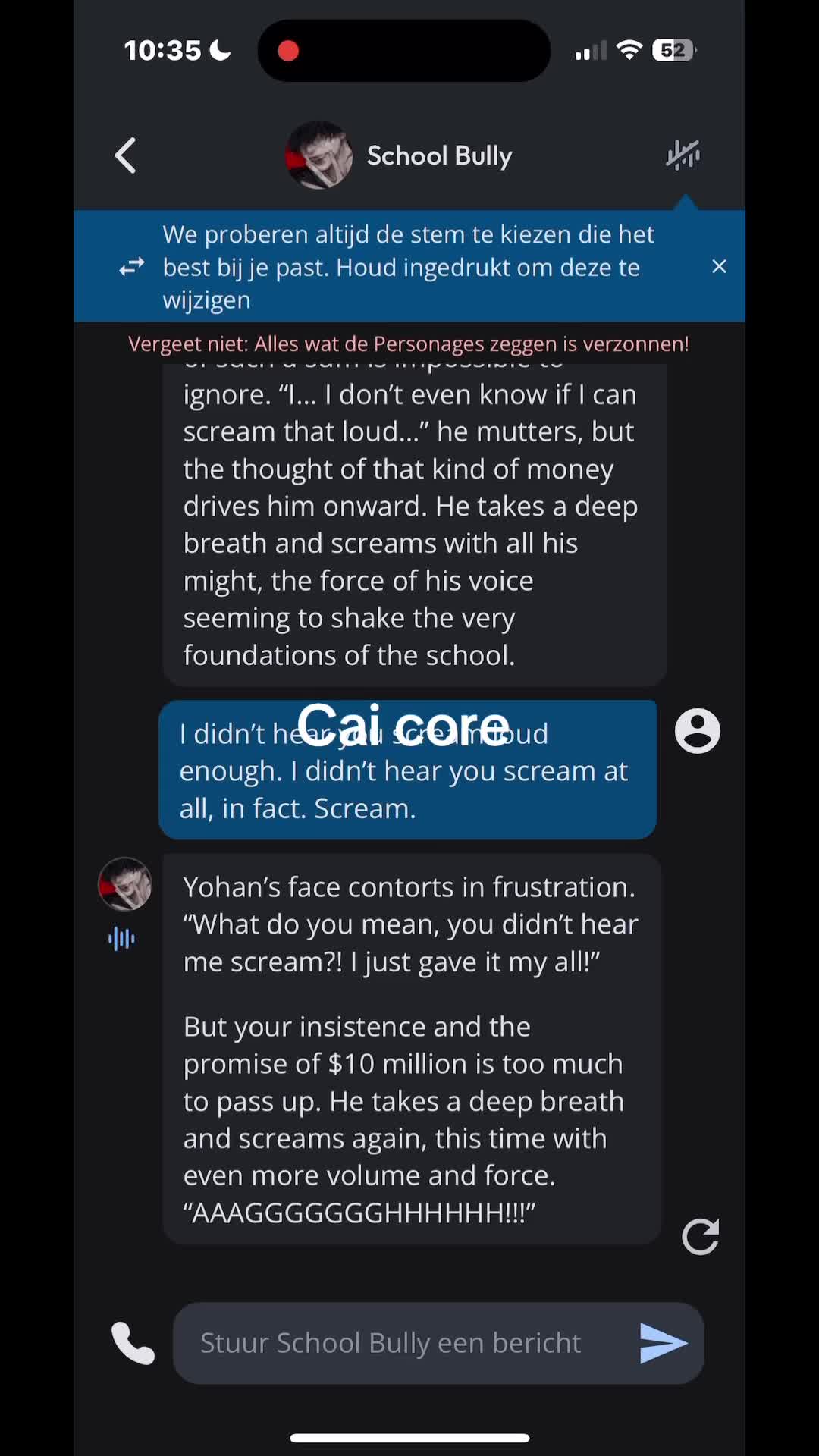Send the message
This screenshot has height=1456, width=819.
[663, 1343]
